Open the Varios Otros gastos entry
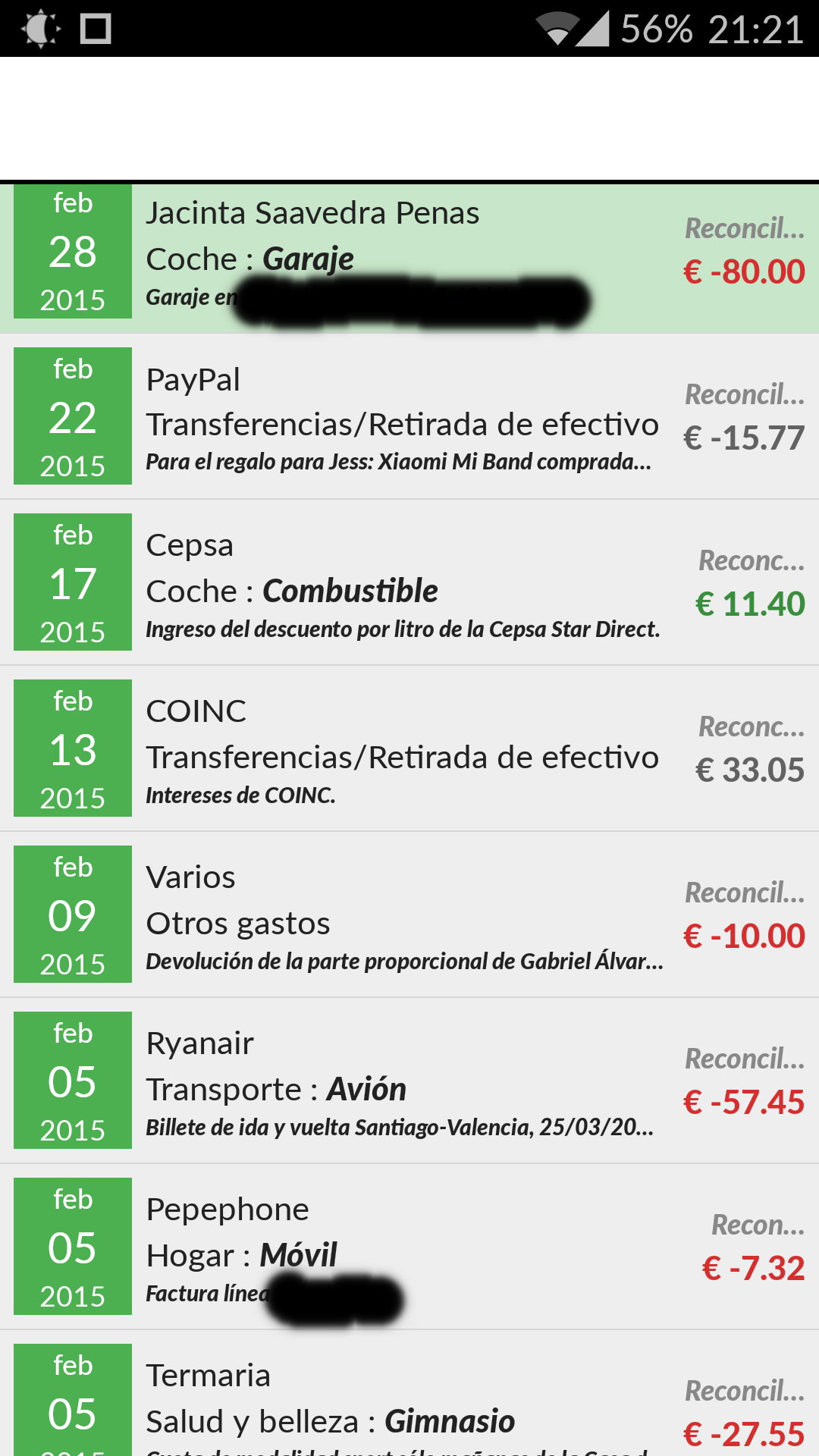 [x=409, y=915]
